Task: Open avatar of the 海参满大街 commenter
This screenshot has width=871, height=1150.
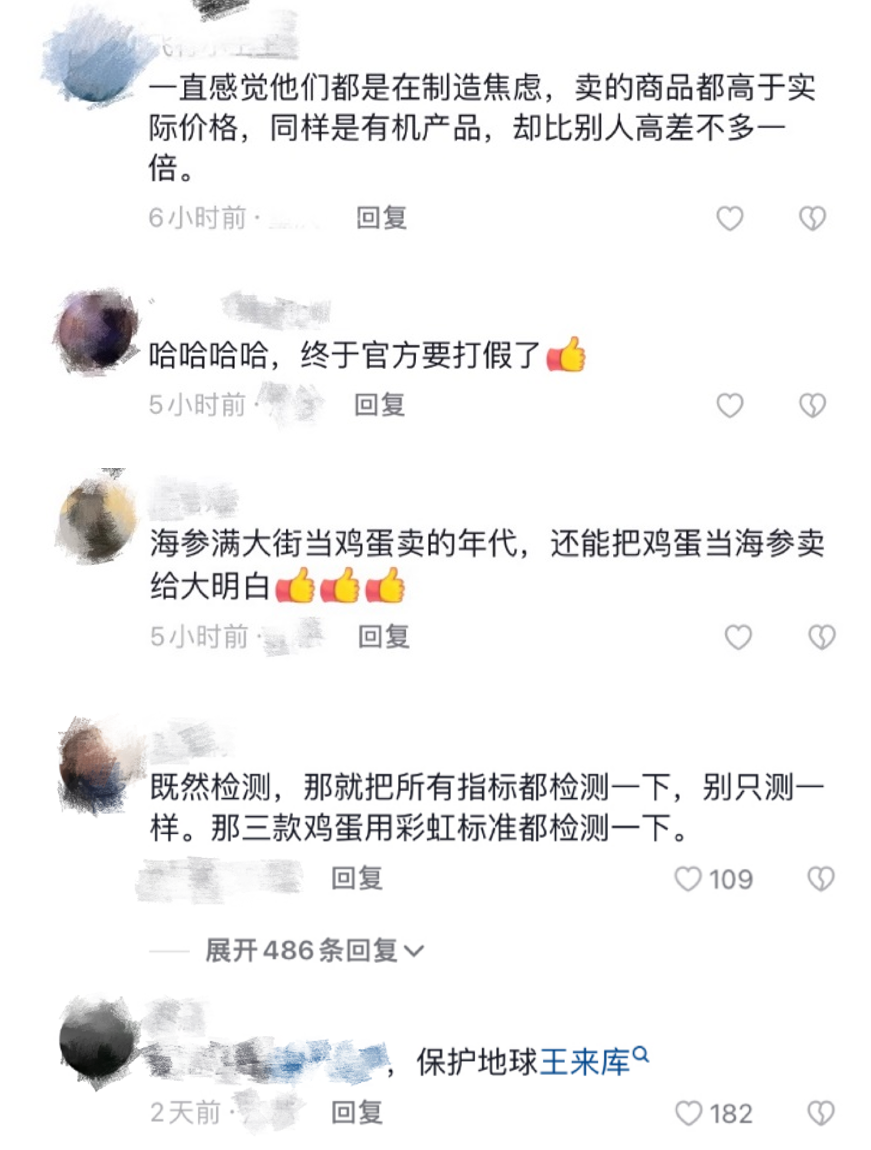Action: click(x=96, y=520)
